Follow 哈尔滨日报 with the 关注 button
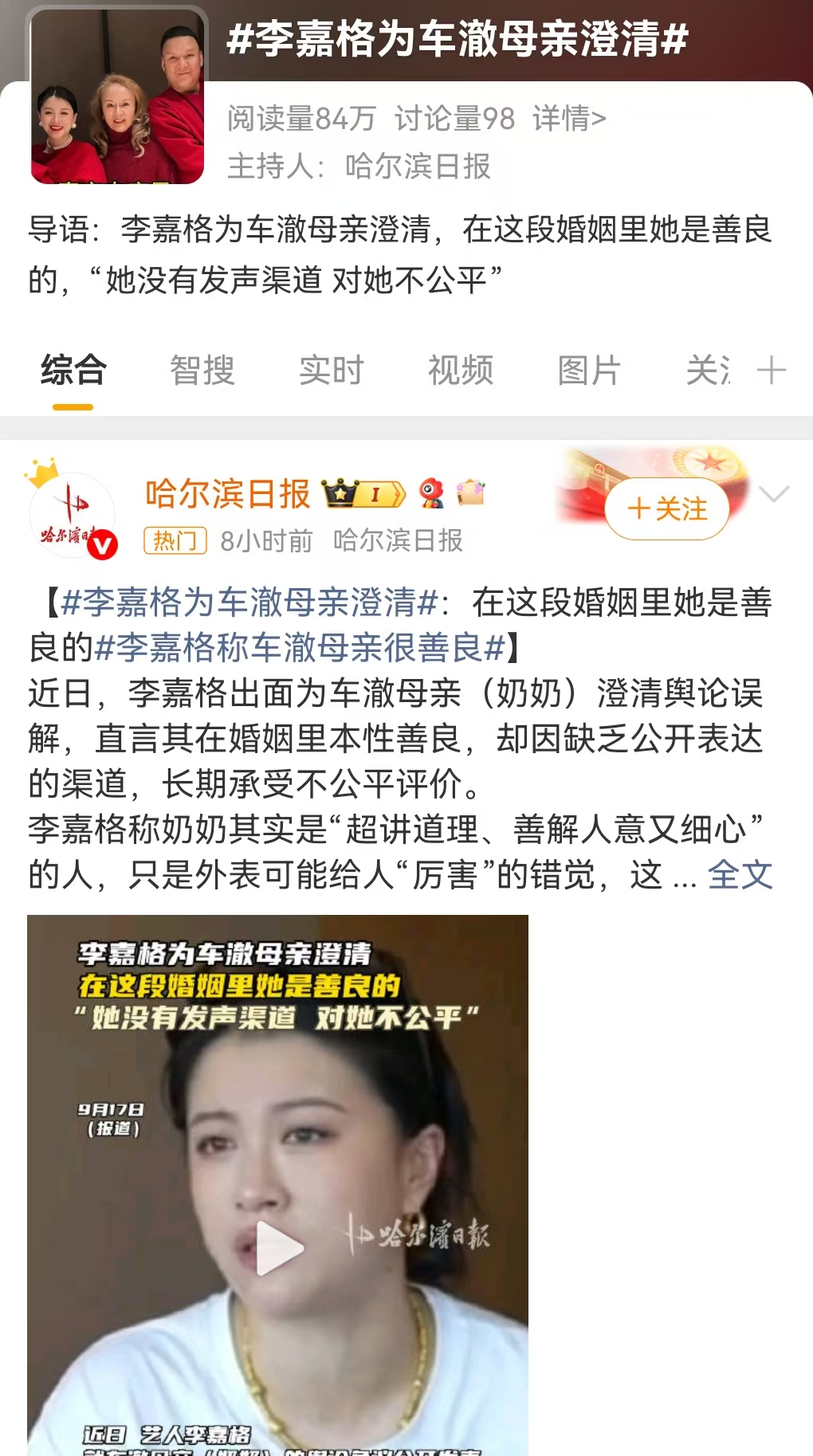813x1456 pixels. coord(667,508)
